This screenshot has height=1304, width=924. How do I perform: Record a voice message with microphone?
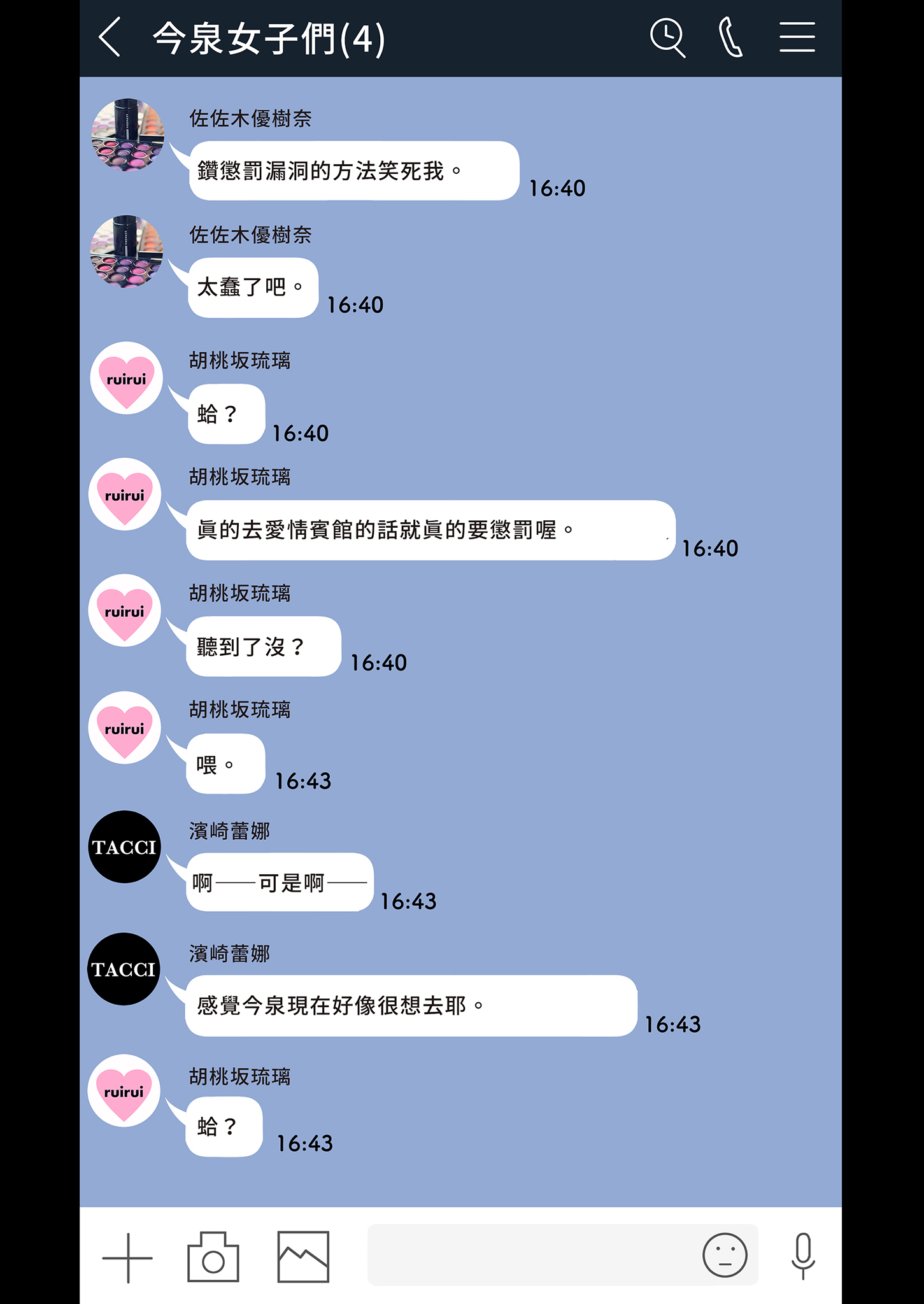(x=802, y=1256)
